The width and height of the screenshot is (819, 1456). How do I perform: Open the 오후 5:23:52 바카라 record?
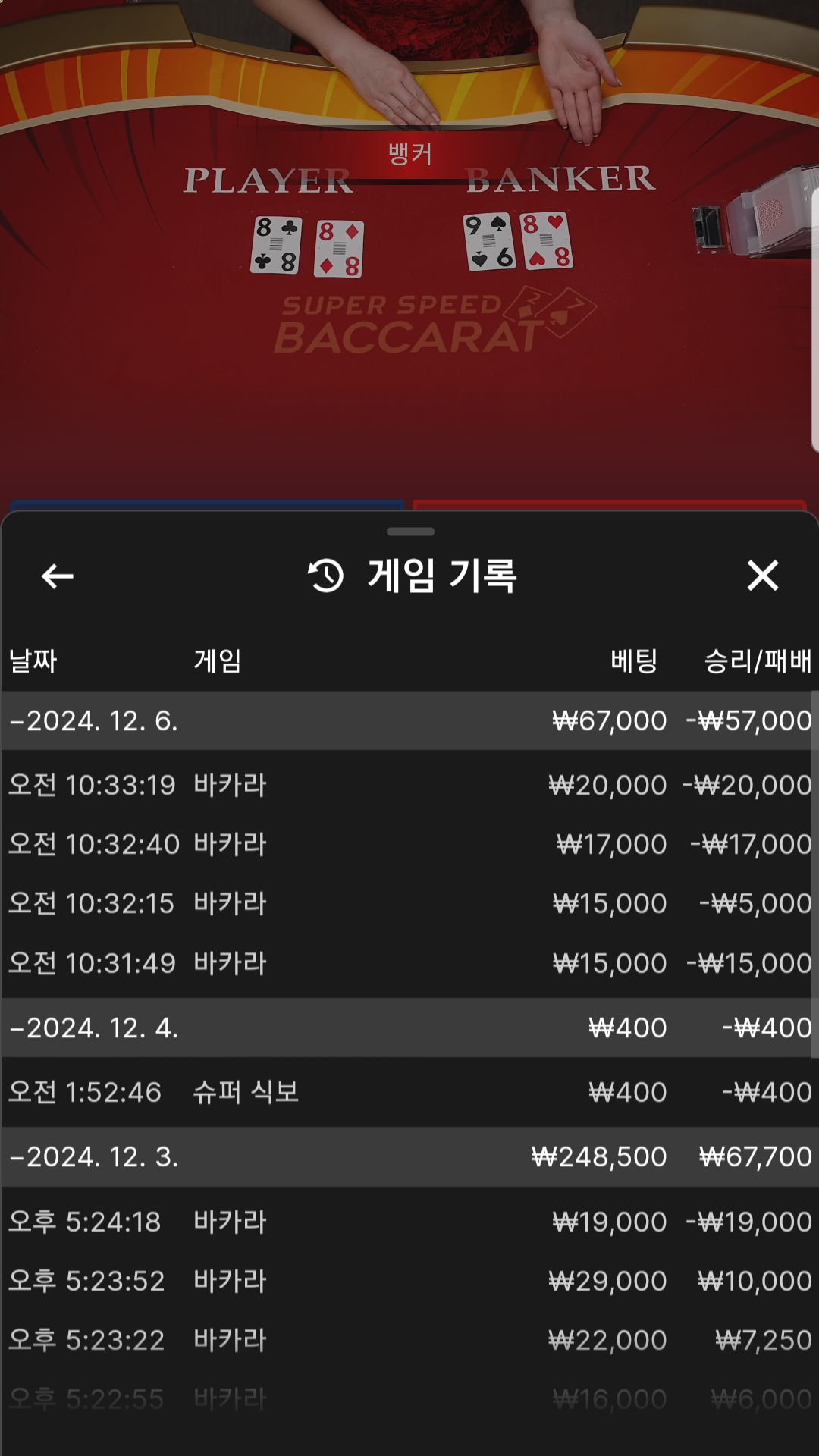[409, 1281]
